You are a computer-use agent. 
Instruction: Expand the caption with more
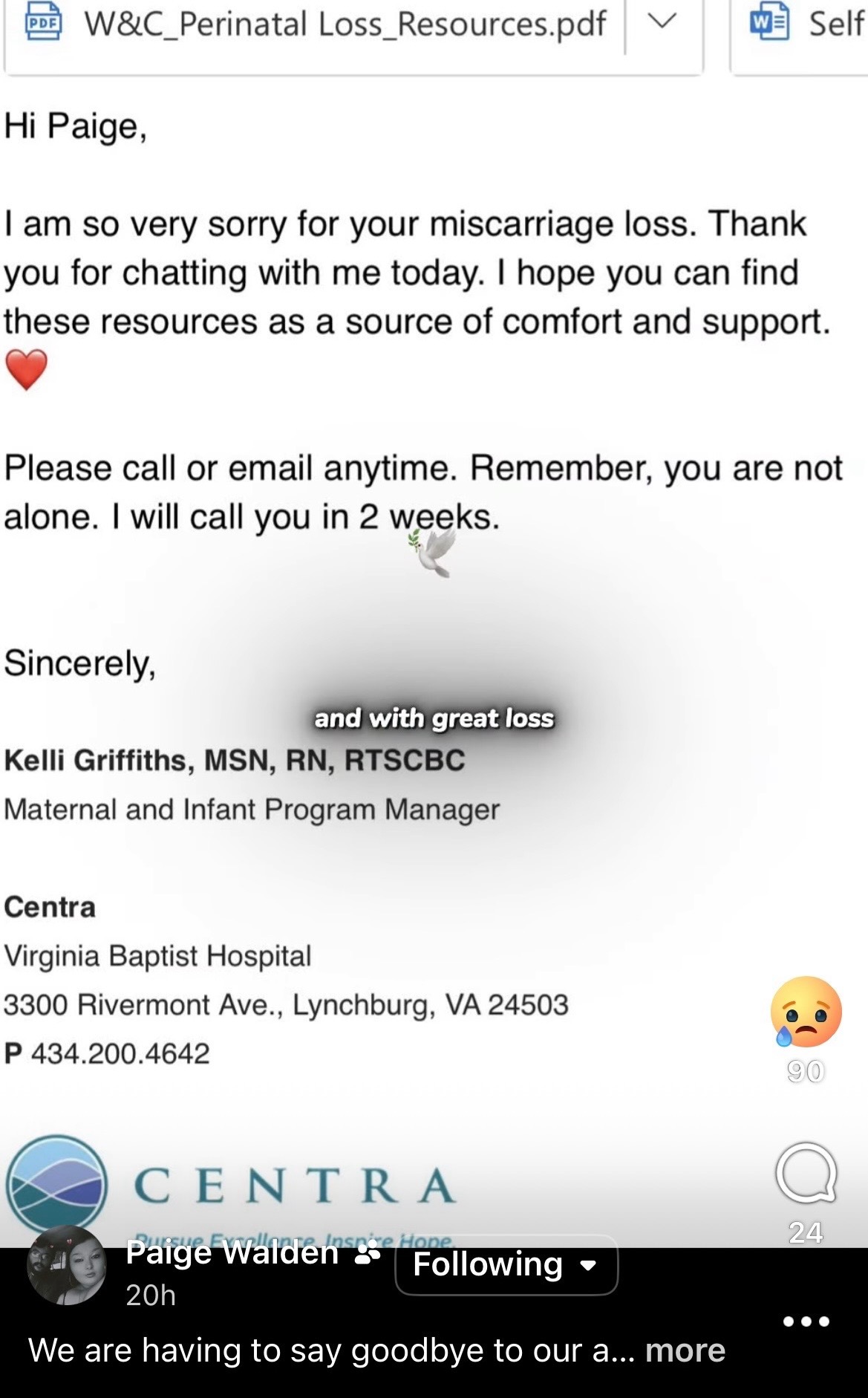point(685,1350)
